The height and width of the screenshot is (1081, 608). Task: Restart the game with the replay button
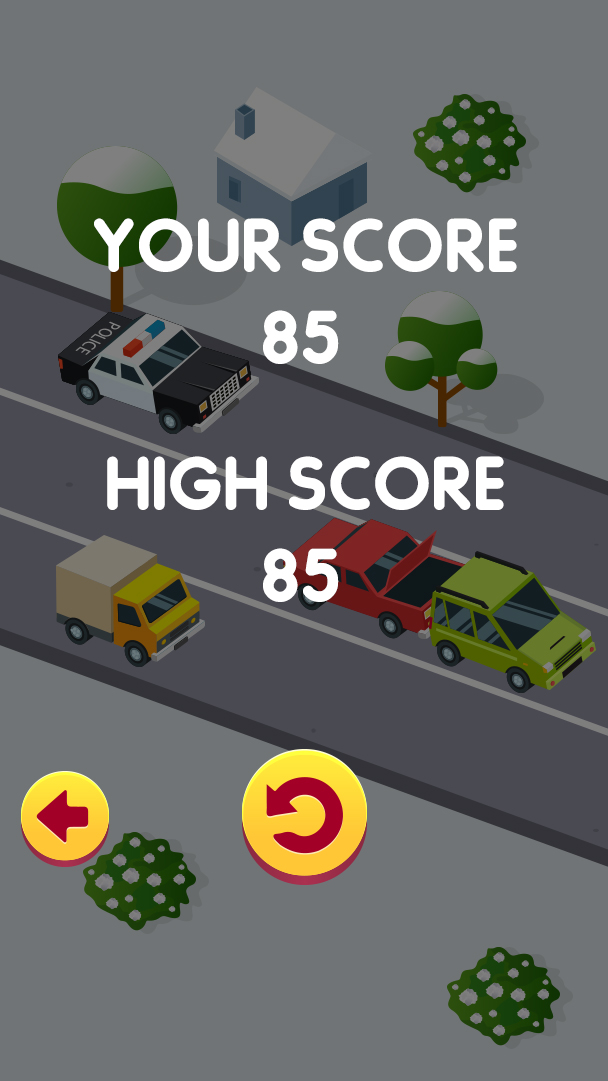304,814
